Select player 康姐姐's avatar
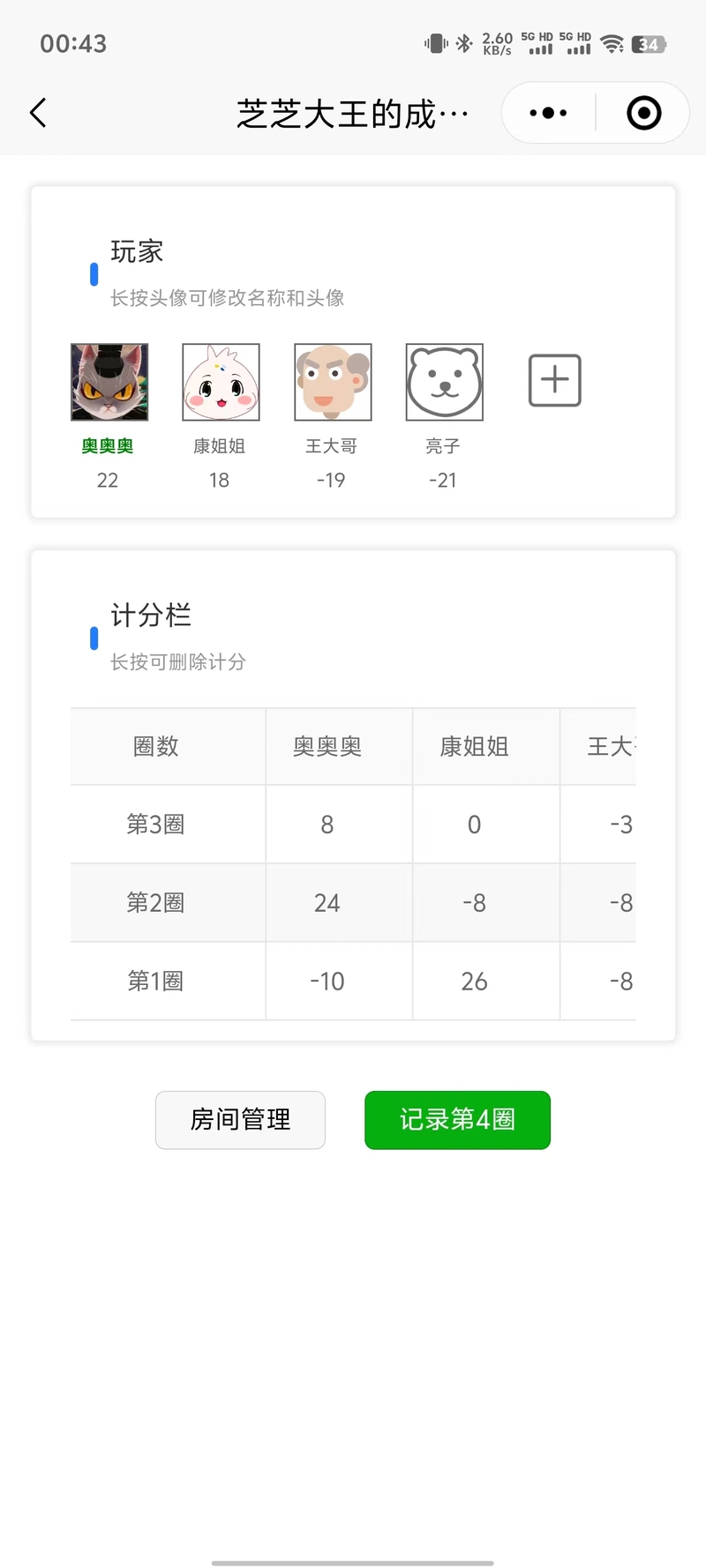Image resolution: width=706 pixels, height=1568 pixels. [x=221, y=382]
